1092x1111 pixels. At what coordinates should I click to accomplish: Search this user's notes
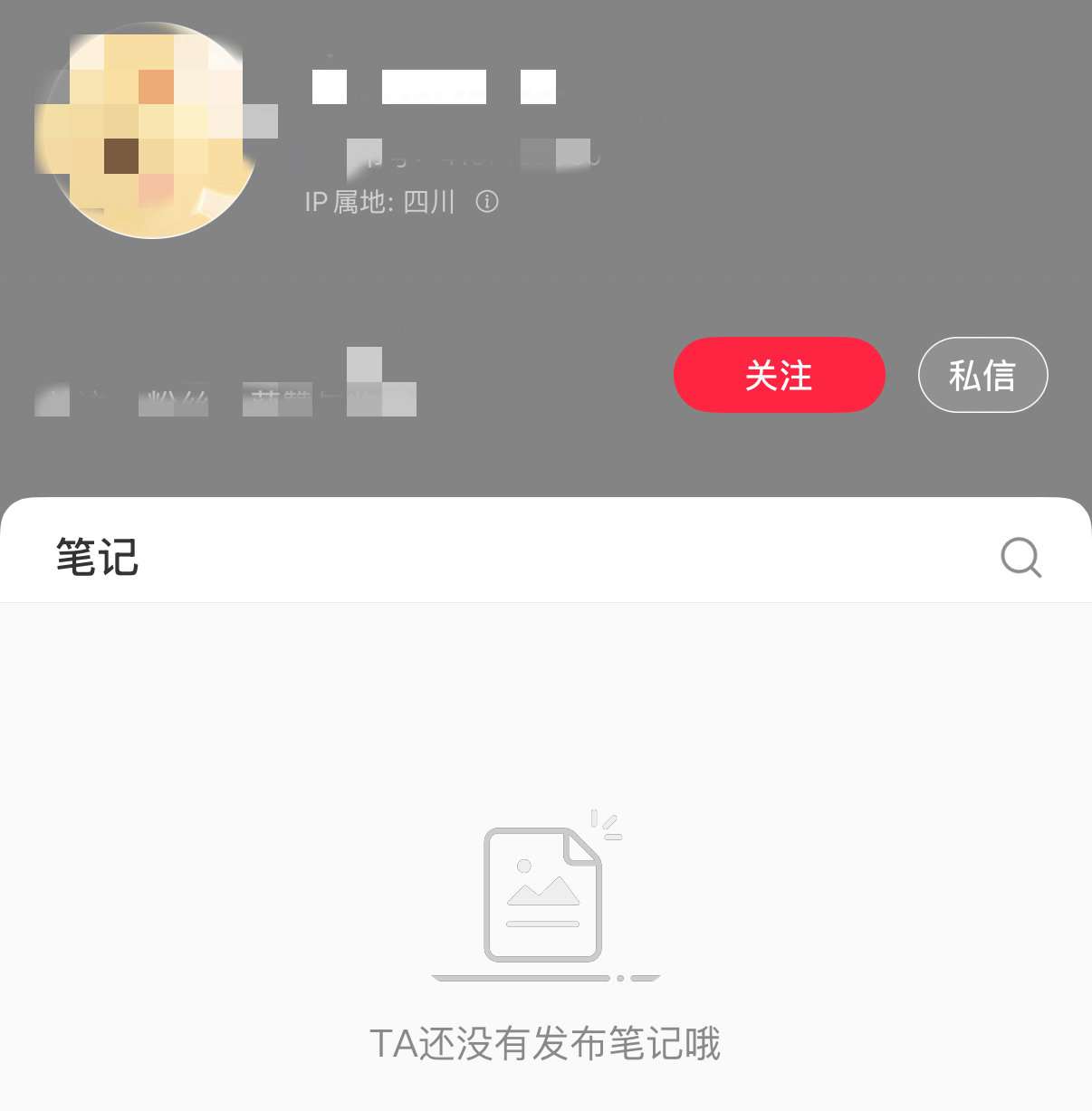click(1020, 557)
